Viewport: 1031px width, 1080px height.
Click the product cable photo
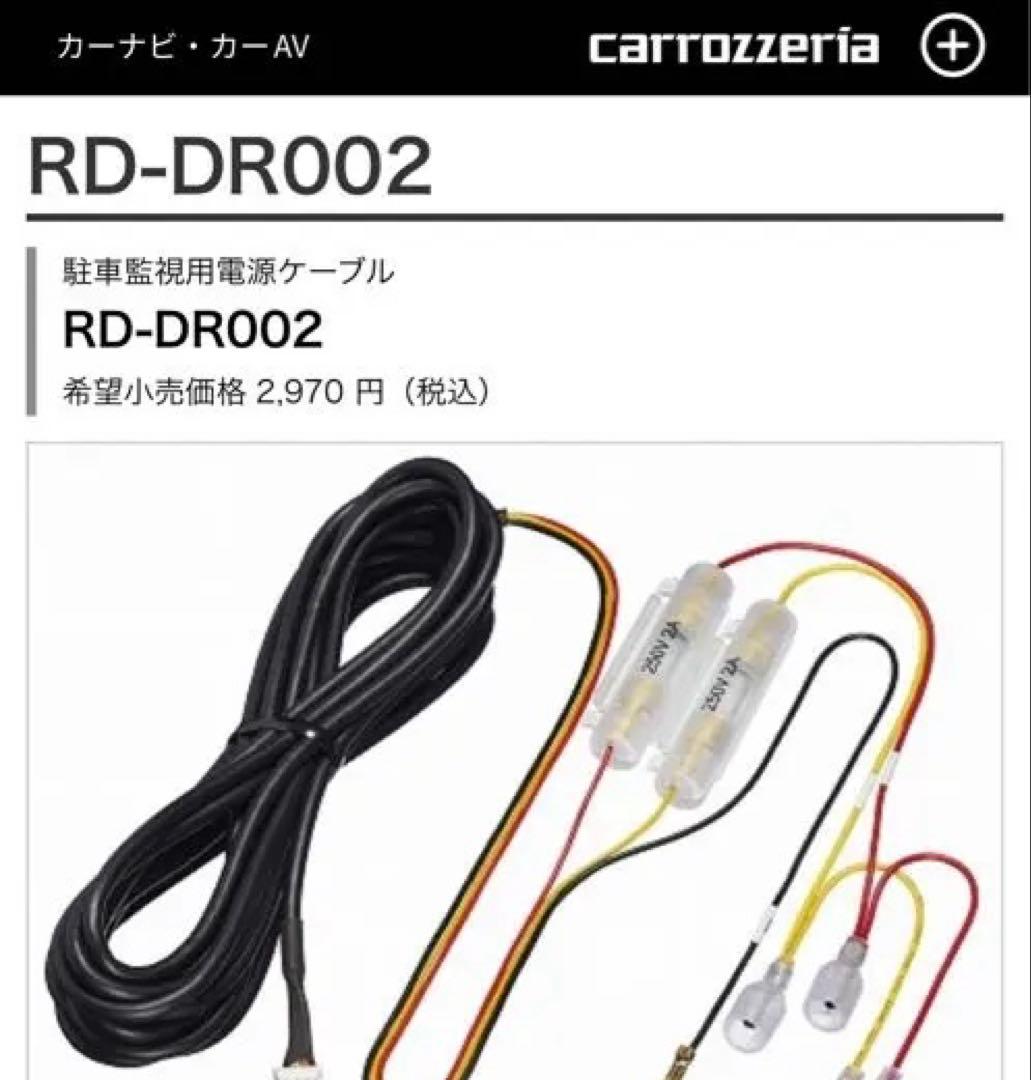pos(515,760)
